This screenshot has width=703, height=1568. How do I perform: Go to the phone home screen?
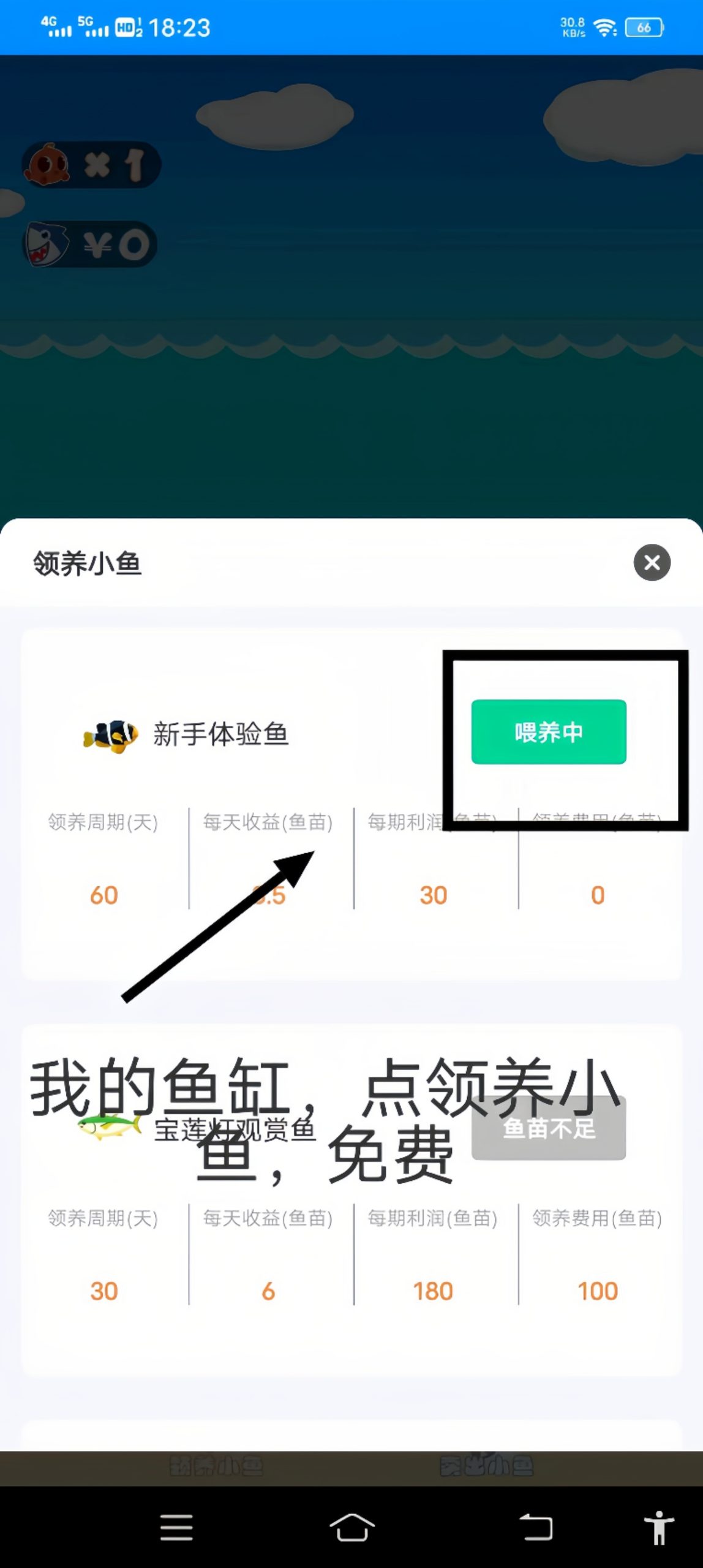coord(351,1527)
